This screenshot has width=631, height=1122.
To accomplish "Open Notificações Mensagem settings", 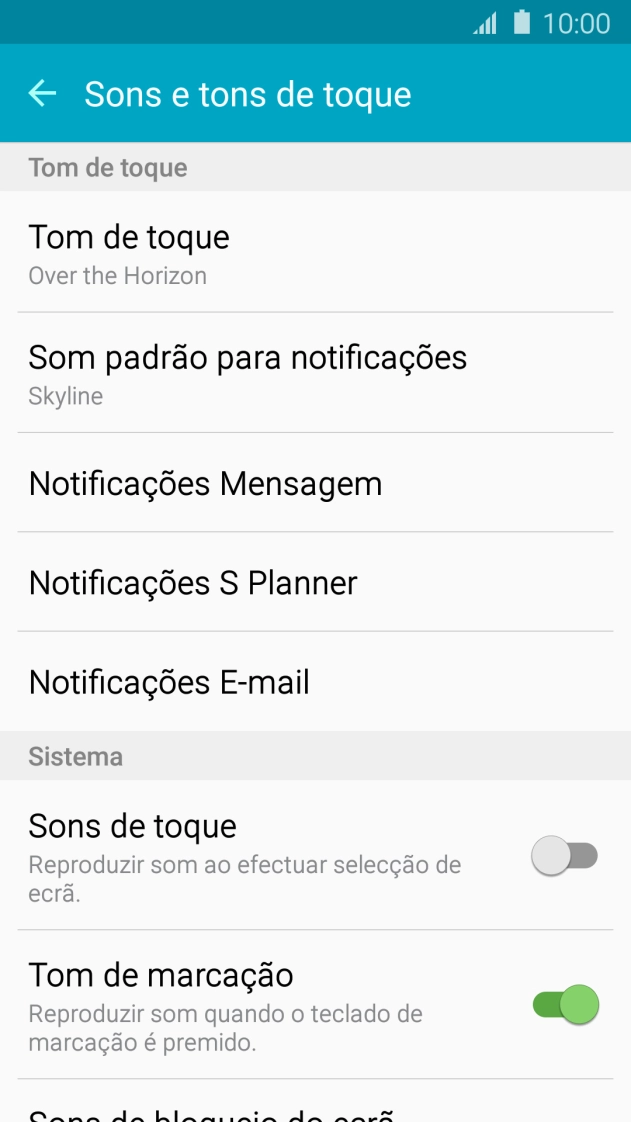I will point(315,484).
